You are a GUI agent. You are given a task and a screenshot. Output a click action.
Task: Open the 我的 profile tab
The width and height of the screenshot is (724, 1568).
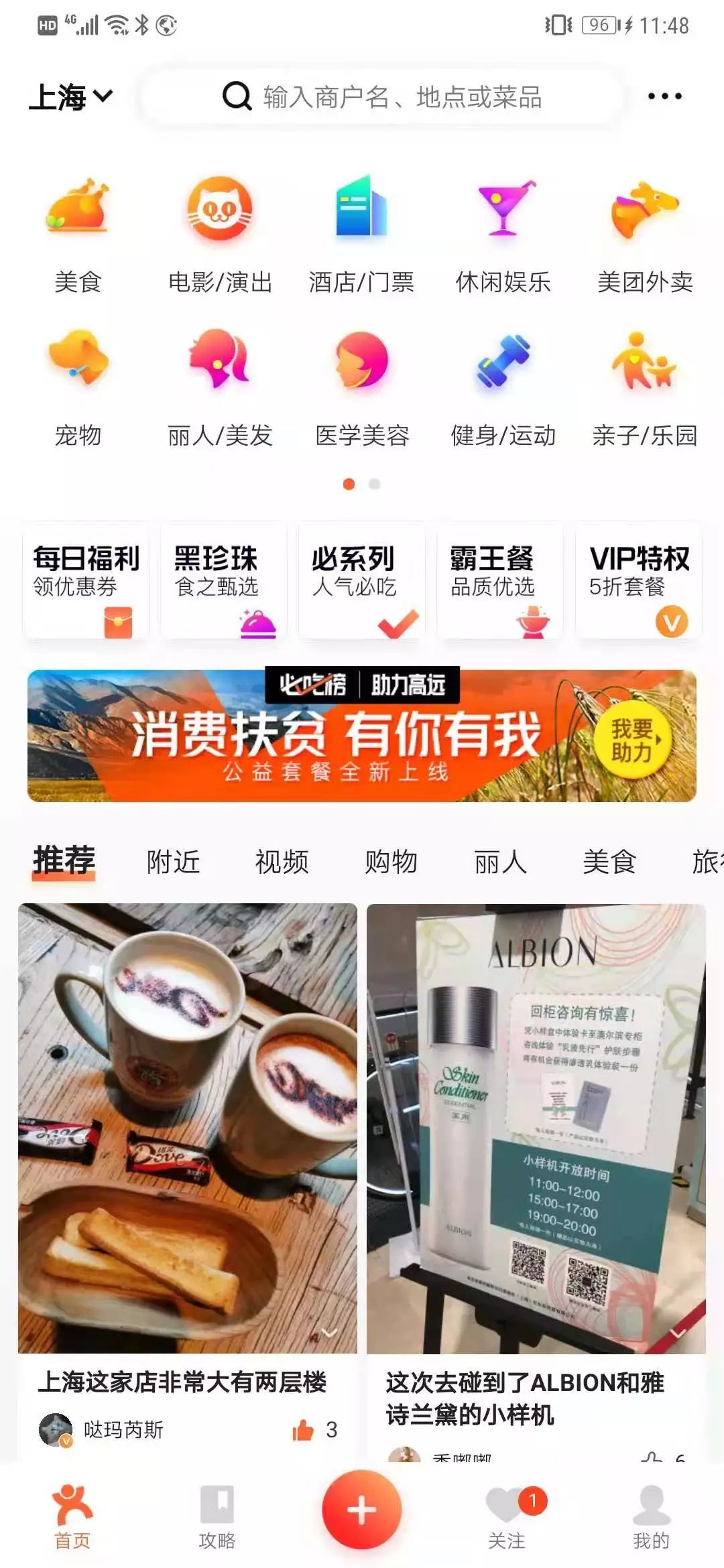651,1517
